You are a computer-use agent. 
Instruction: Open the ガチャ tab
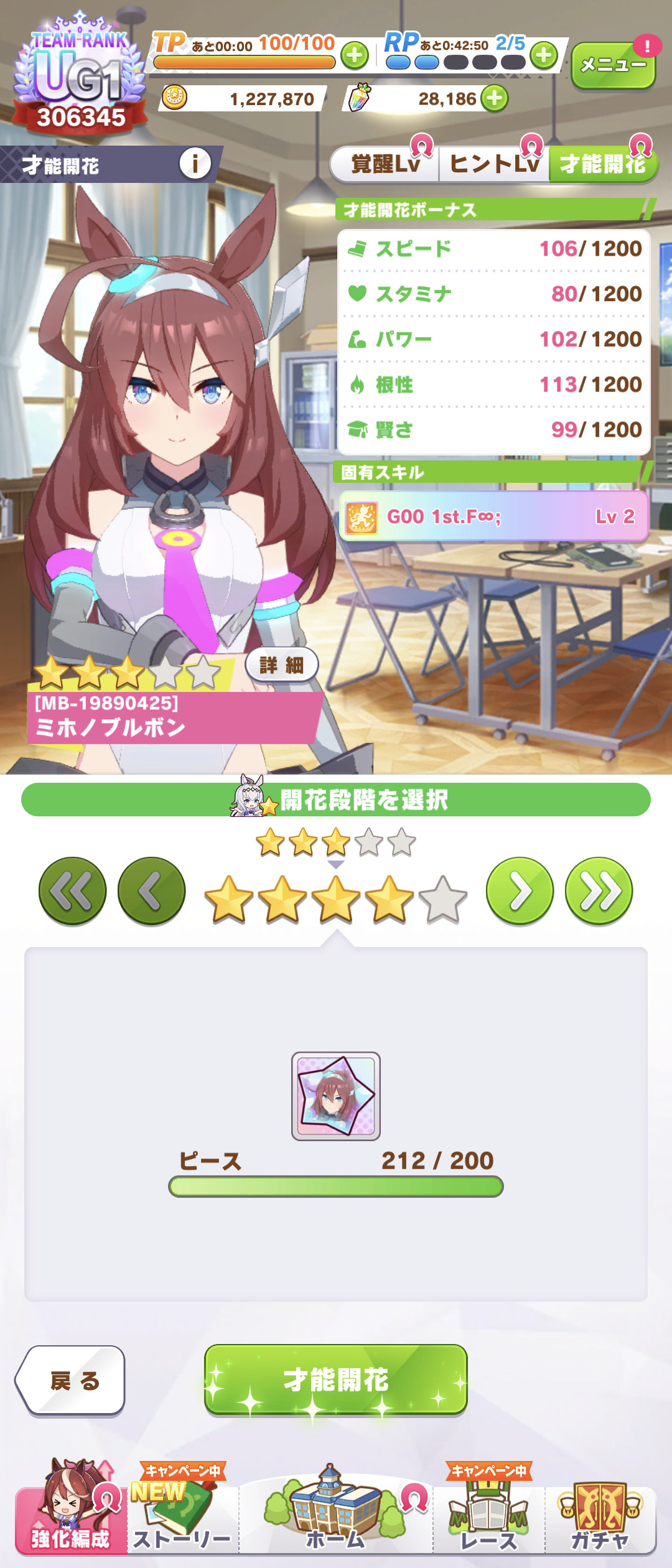coord(600,1515)
